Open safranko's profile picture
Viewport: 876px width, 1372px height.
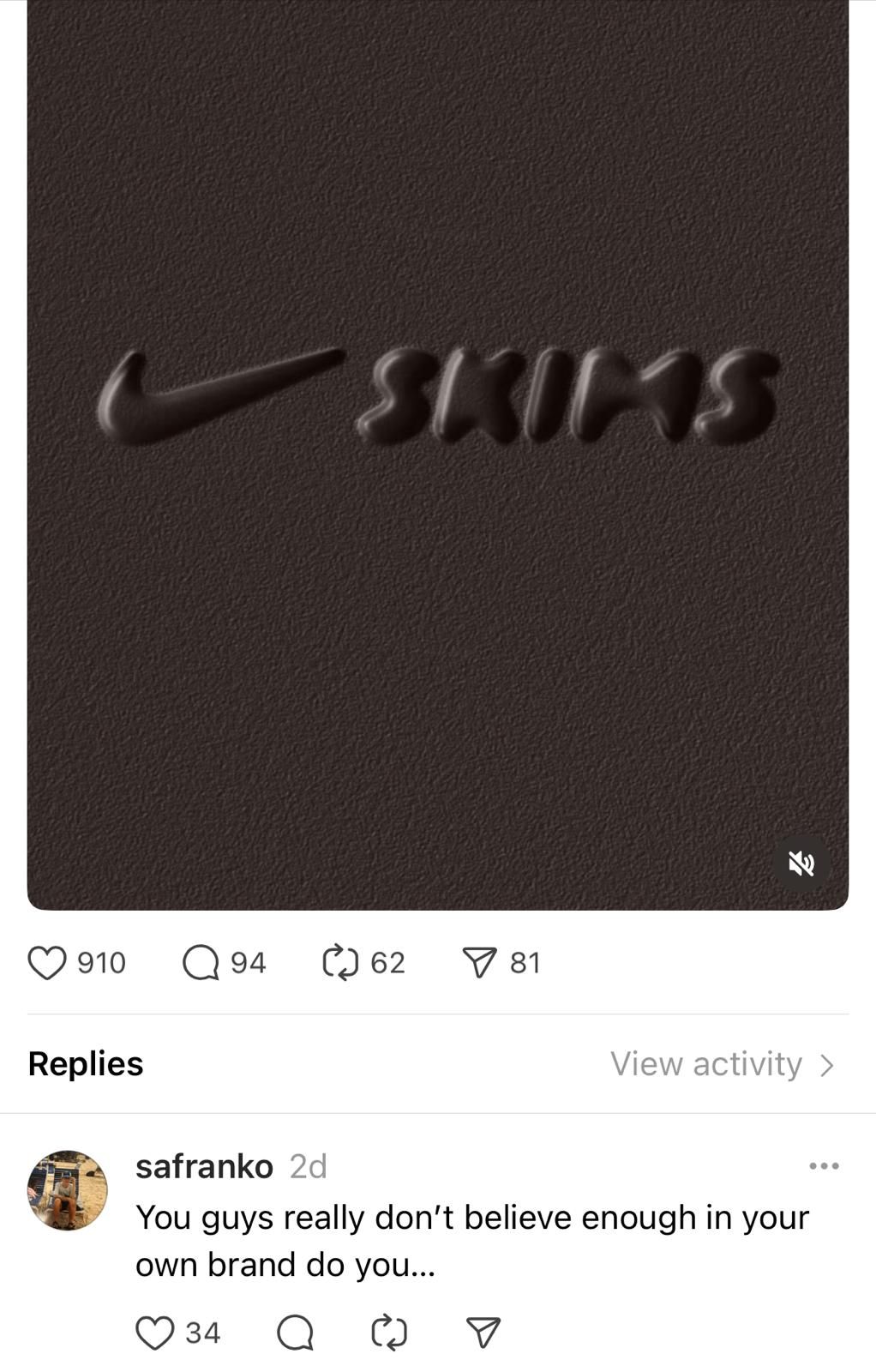(68, 1190)
